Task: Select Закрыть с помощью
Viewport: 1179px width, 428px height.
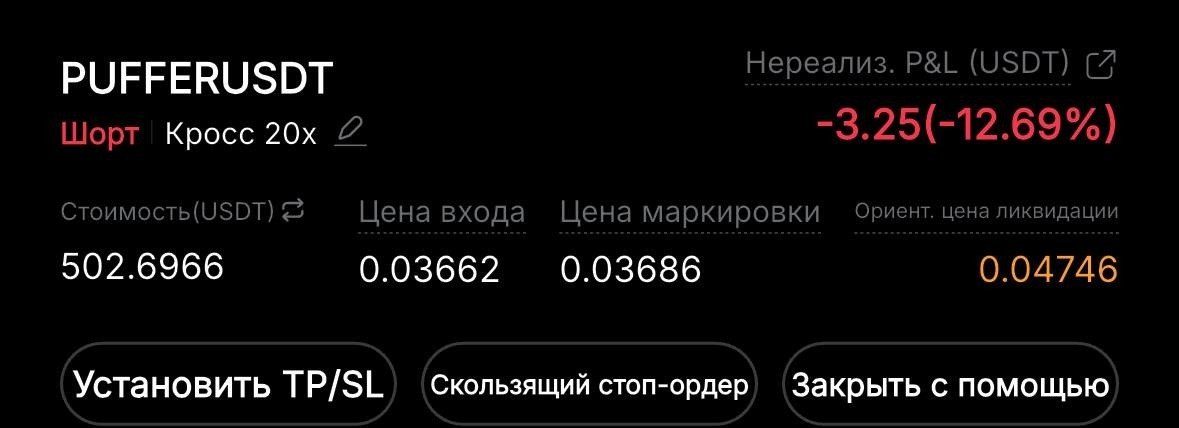Action: point(949,386)
